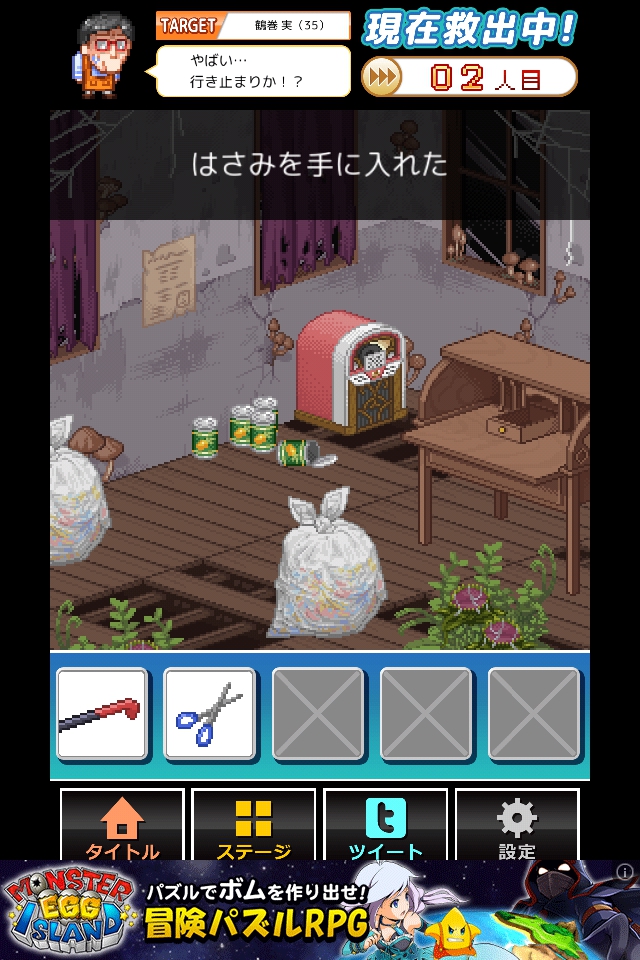This screenshot has width=640, height=960.
Task: Select the scissors in the inventory
Action: (210, 714)
